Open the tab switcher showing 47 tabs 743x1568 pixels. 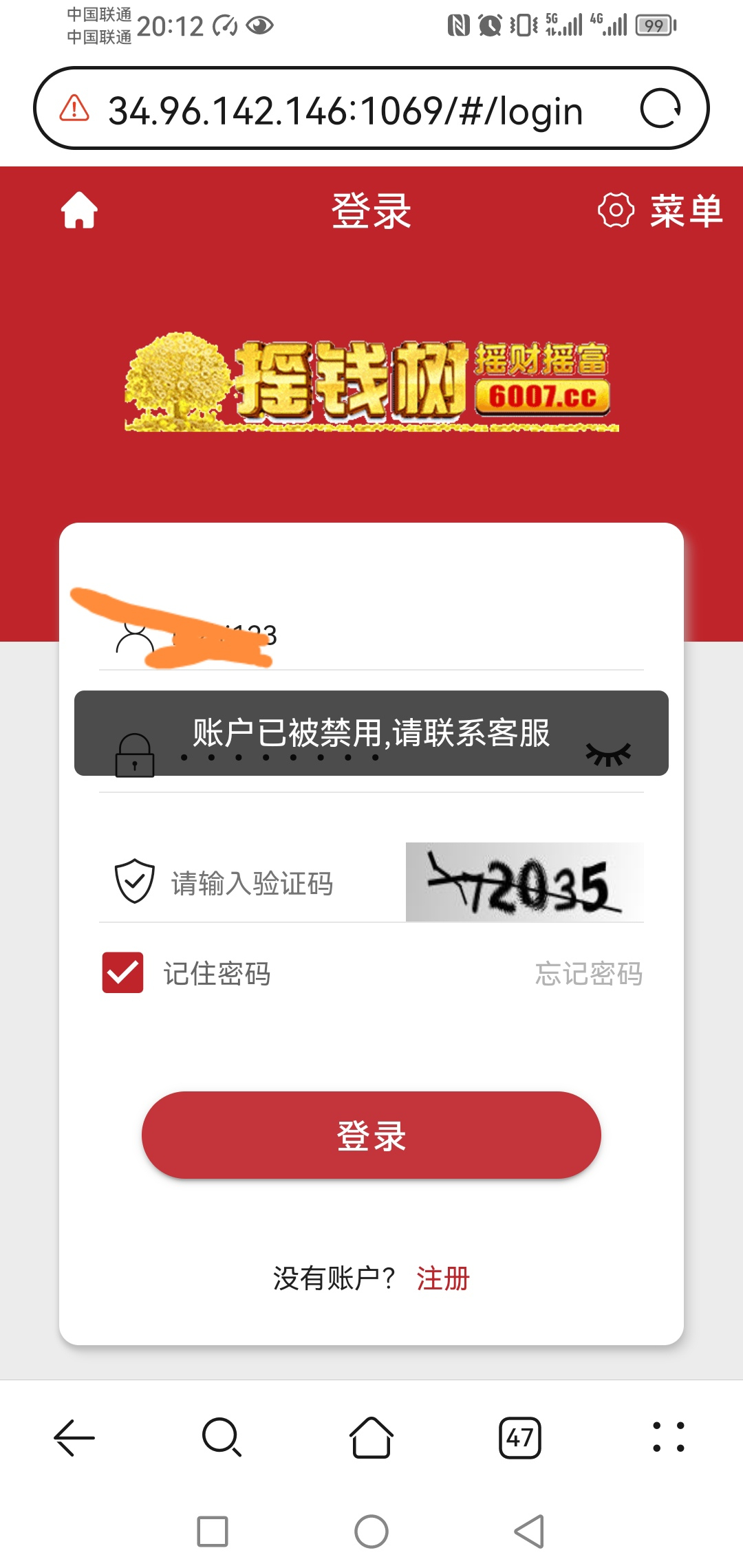(520, 1437)
